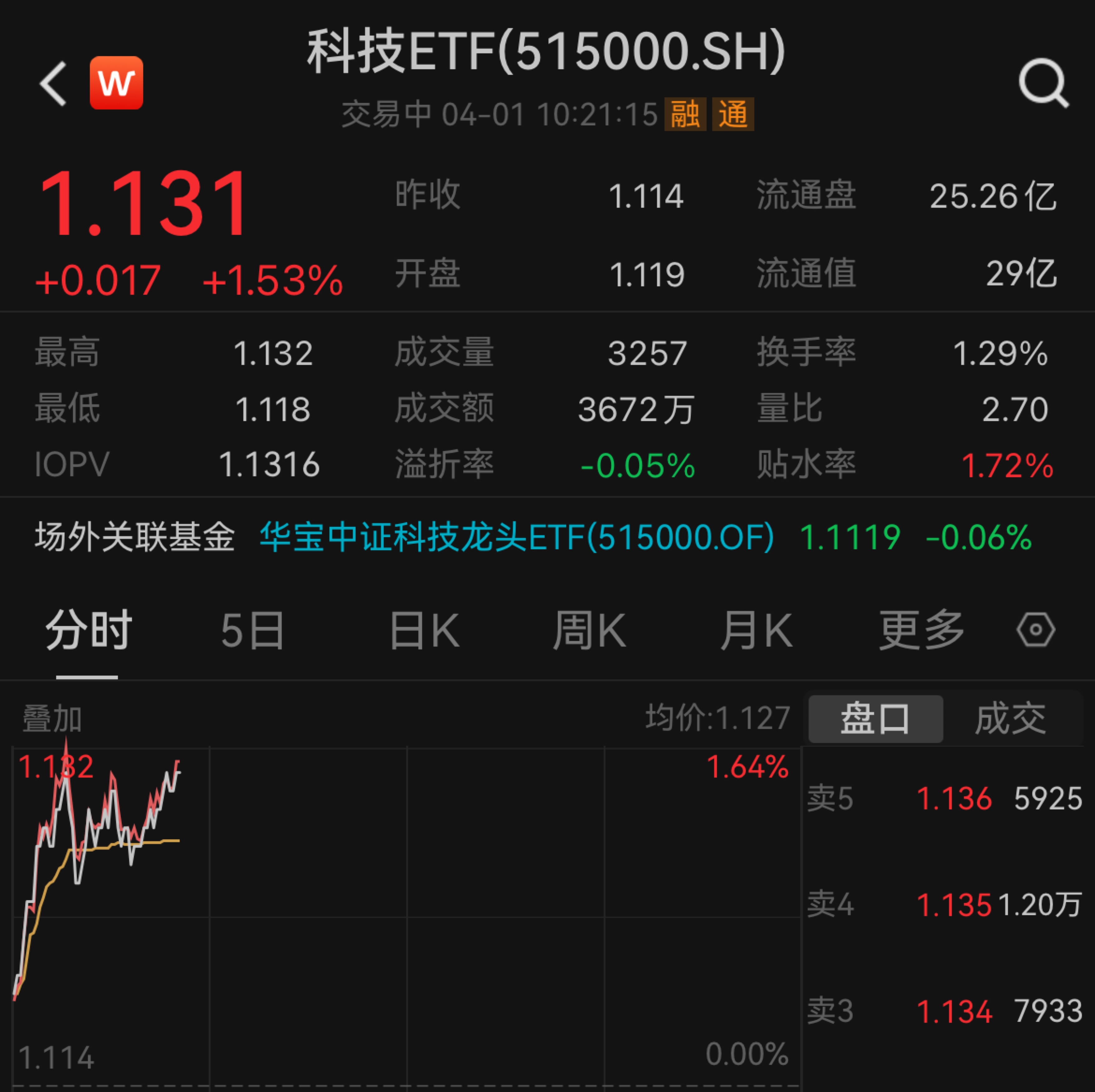The width and height of the screenshot is (1095, 1092).
Task: Switch to the 日K chart tab
Action: (x=424, y=630)
